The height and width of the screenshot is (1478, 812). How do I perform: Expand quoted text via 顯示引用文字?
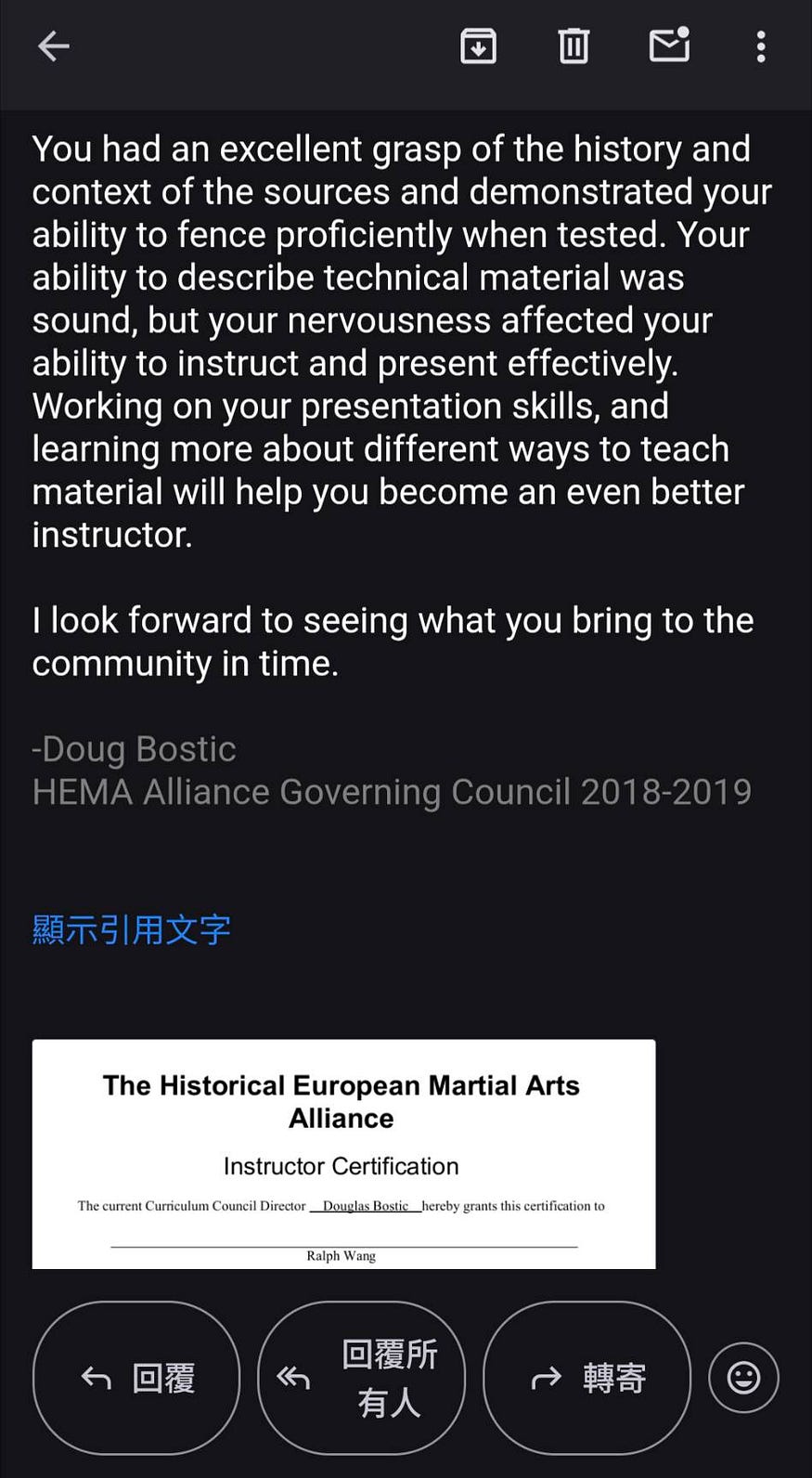tap(131, 929)
